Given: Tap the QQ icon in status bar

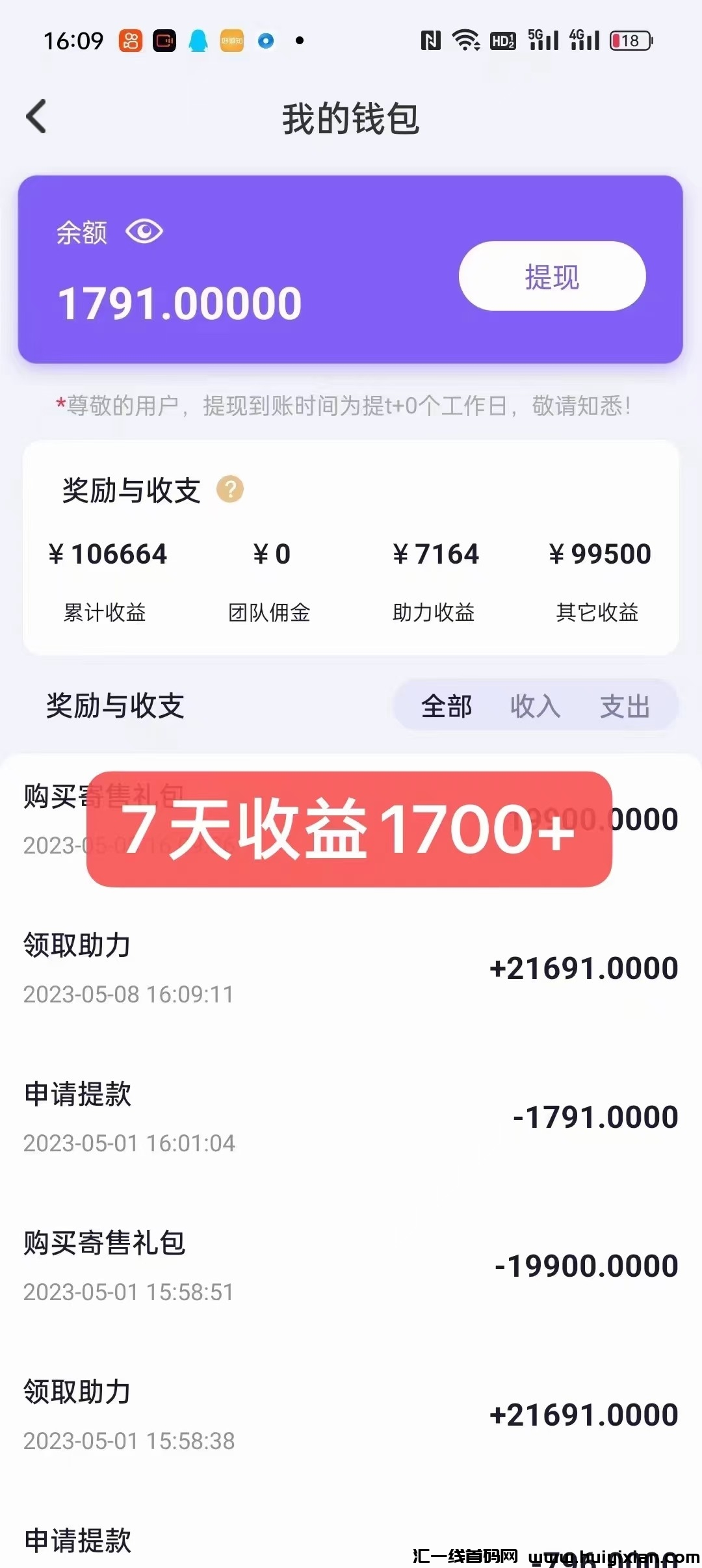Looking at the screenshot, I should click(x=200, y=40).
